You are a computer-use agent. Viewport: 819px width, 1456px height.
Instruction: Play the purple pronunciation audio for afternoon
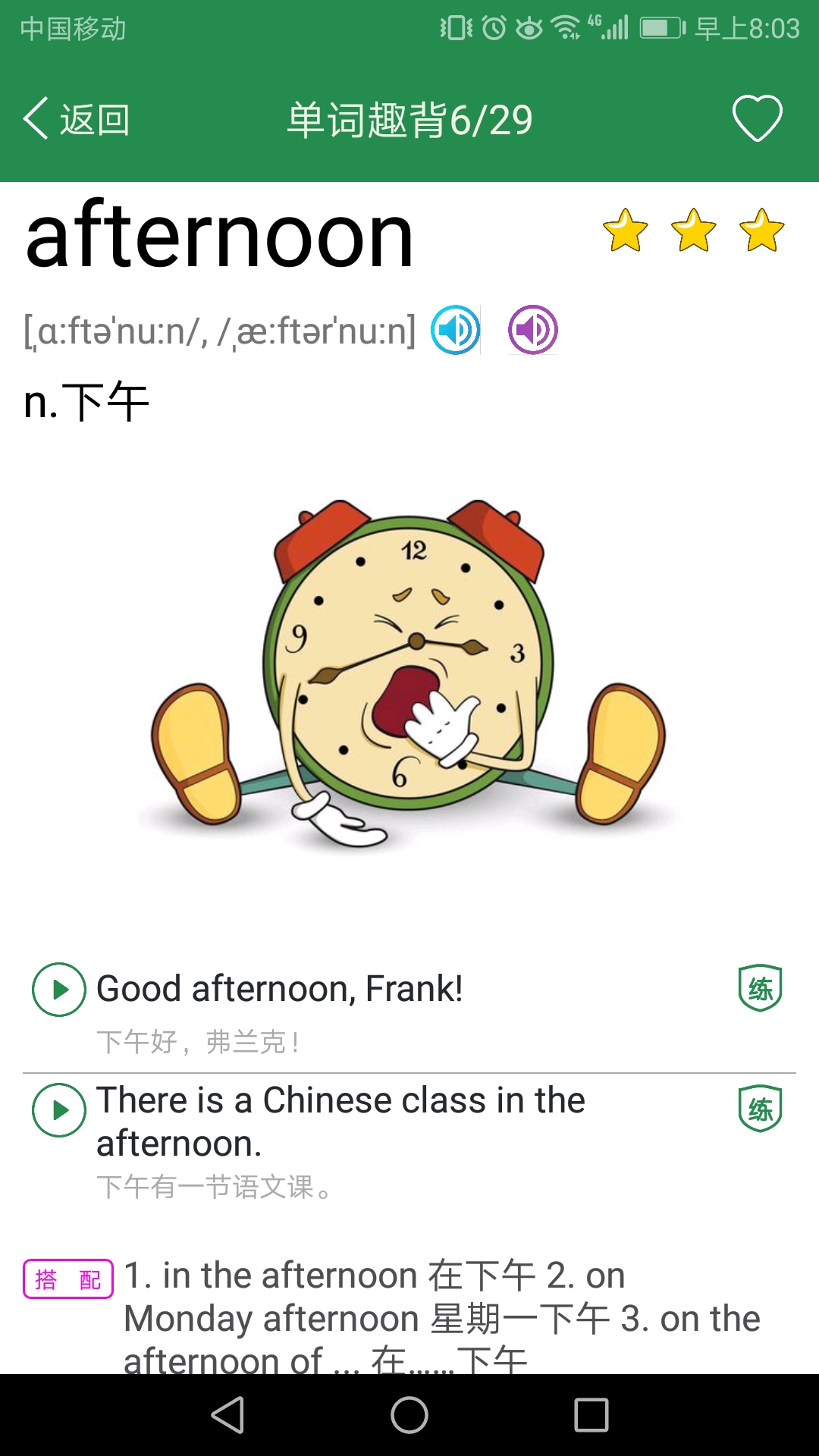[532, 330]
